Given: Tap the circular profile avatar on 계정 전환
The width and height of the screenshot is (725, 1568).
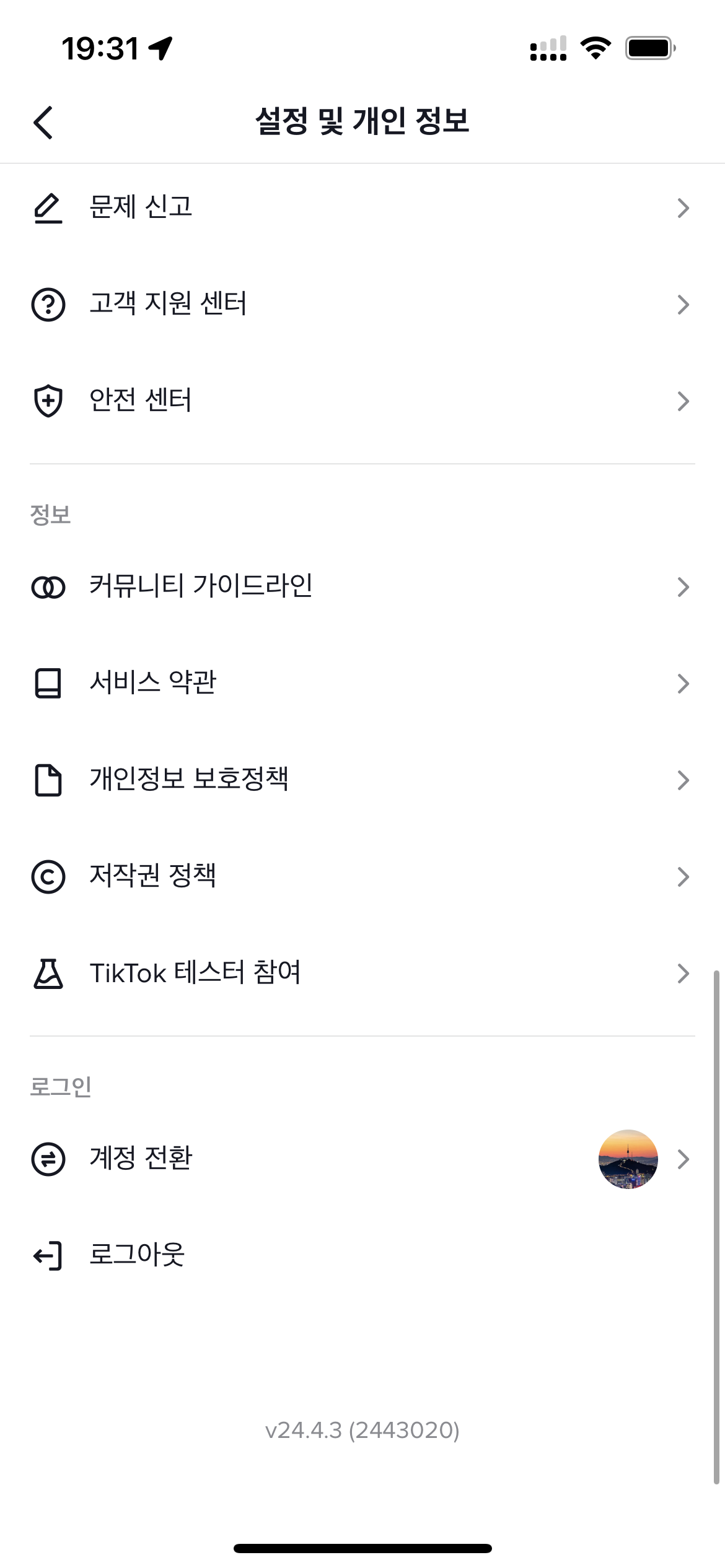Looking at the screenshot, I should pos(630,1159).
